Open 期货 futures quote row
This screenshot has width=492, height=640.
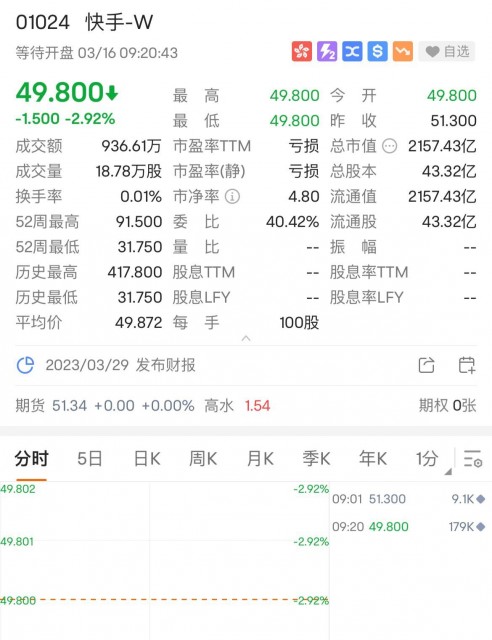pyautogui.click(x=143, y=406)
